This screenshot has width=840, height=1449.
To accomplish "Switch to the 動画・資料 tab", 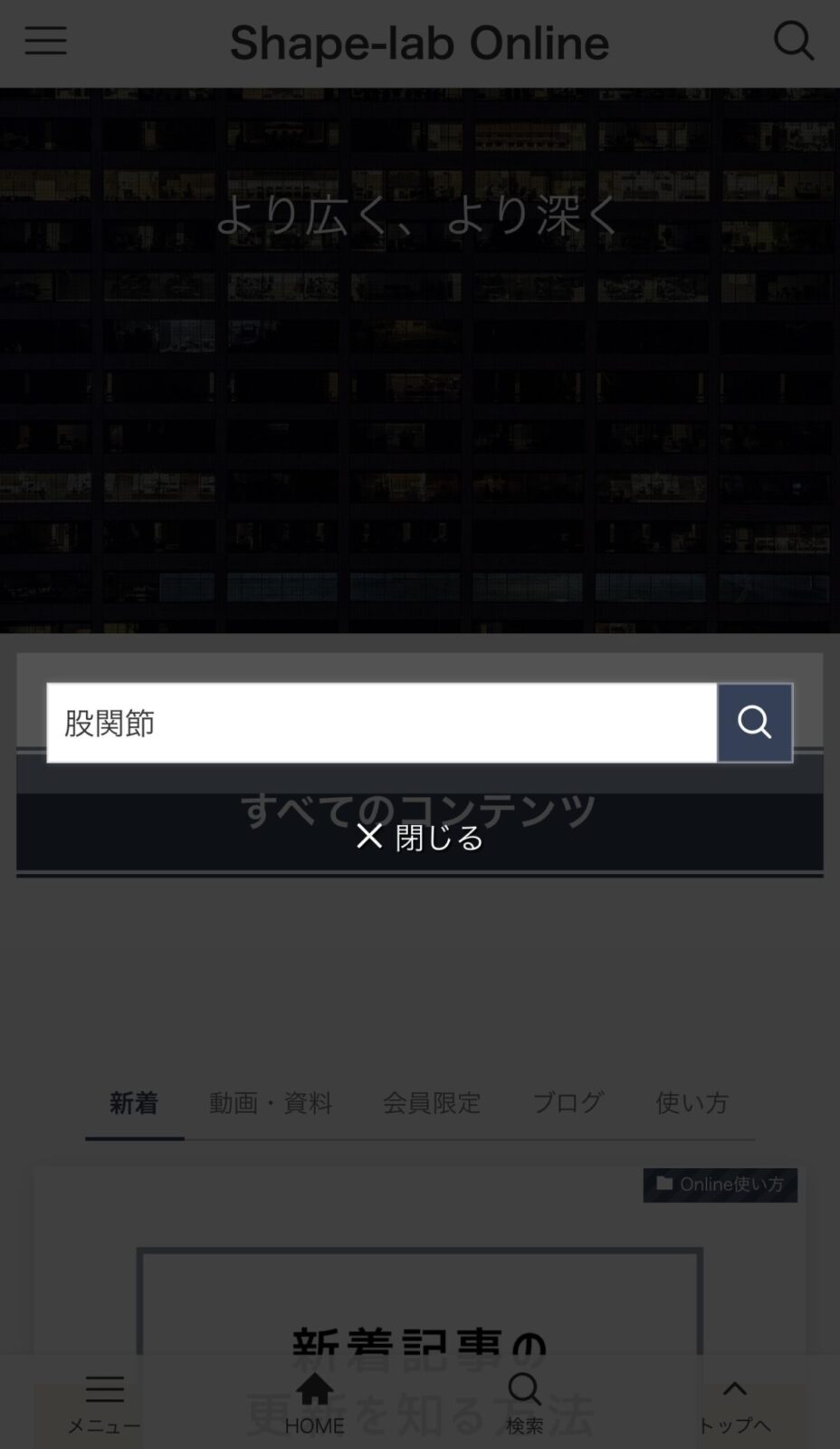I will pyautogui.click(x=271, y=1103).
